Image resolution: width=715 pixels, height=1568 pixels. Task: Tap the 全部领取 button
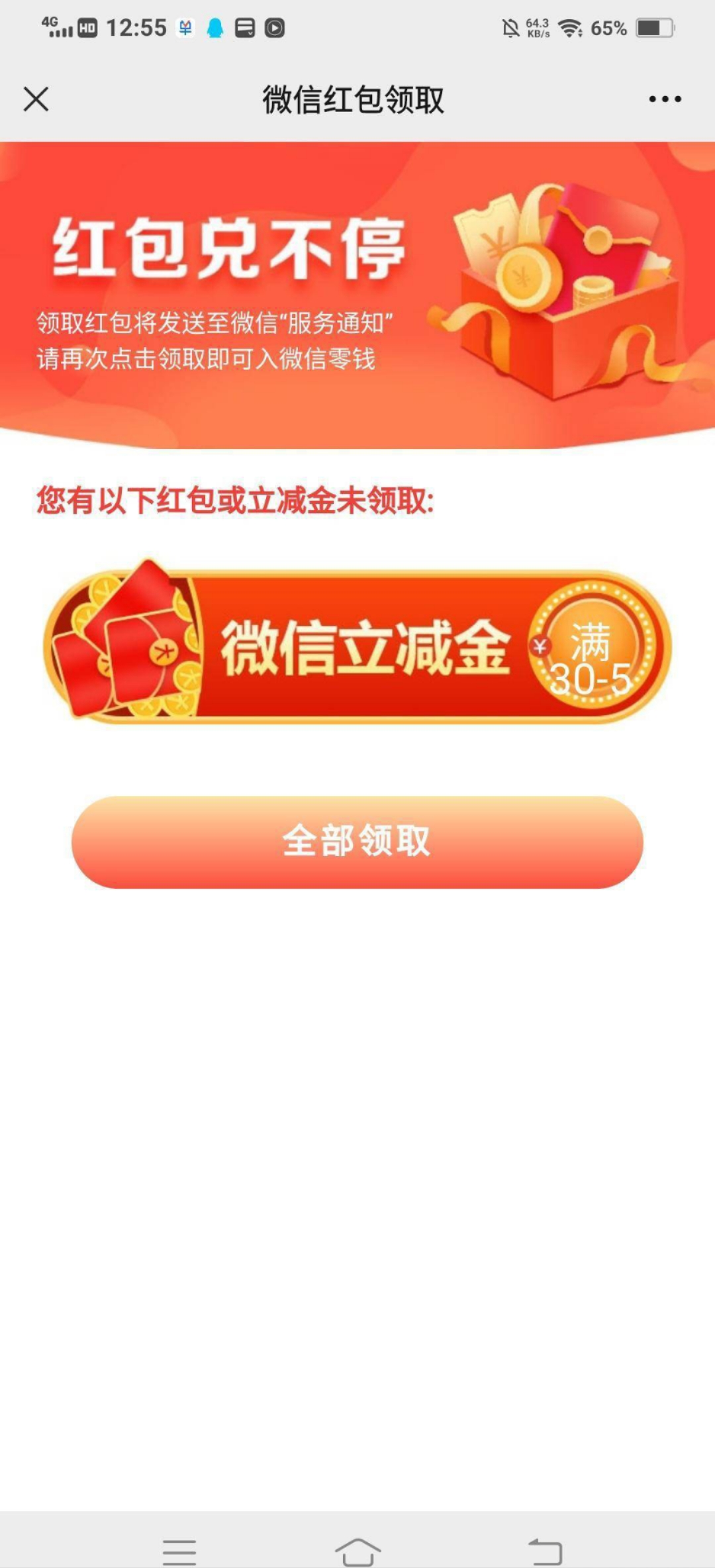358,842
